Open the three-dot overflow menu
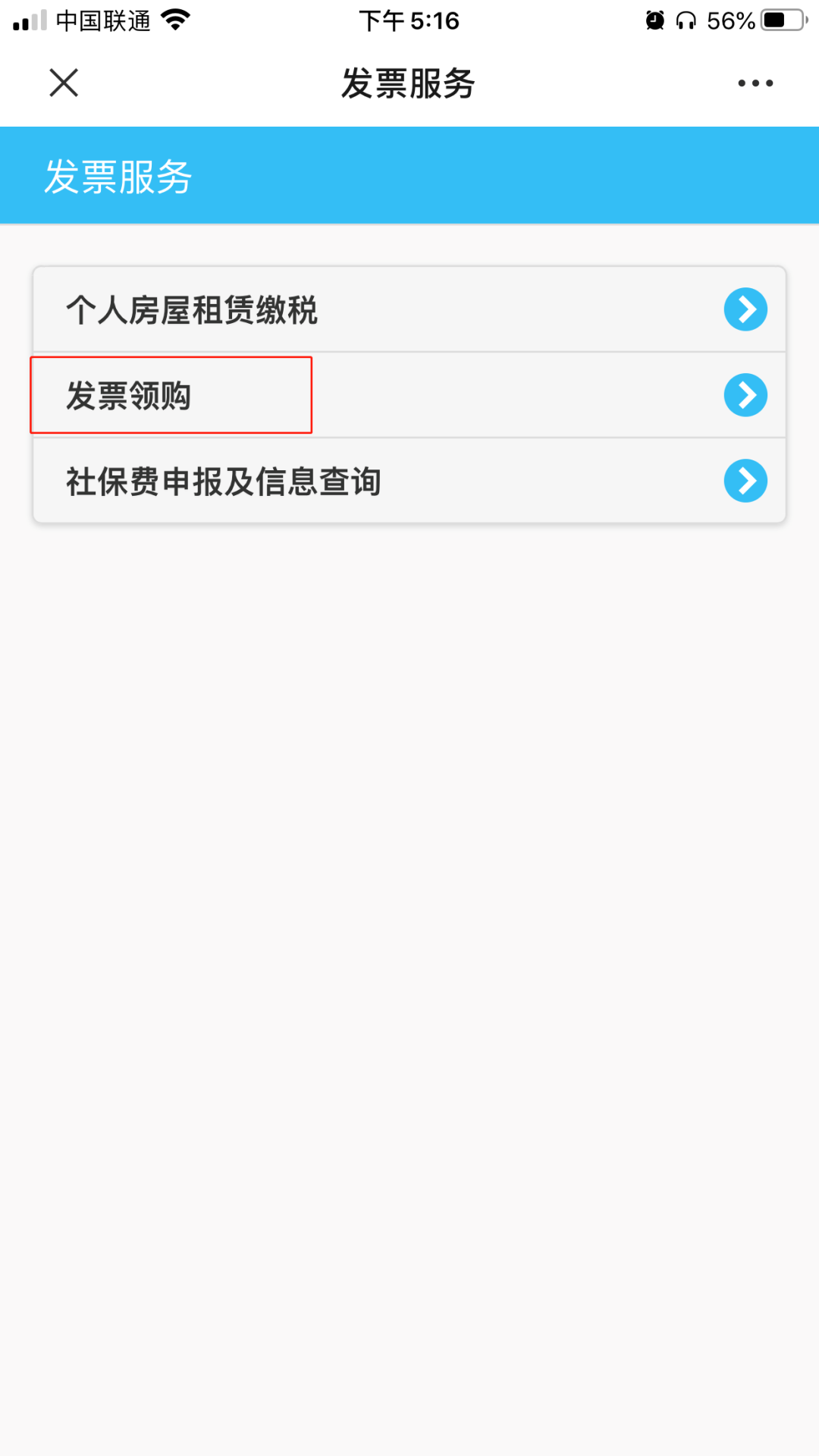 pos(755,83)
